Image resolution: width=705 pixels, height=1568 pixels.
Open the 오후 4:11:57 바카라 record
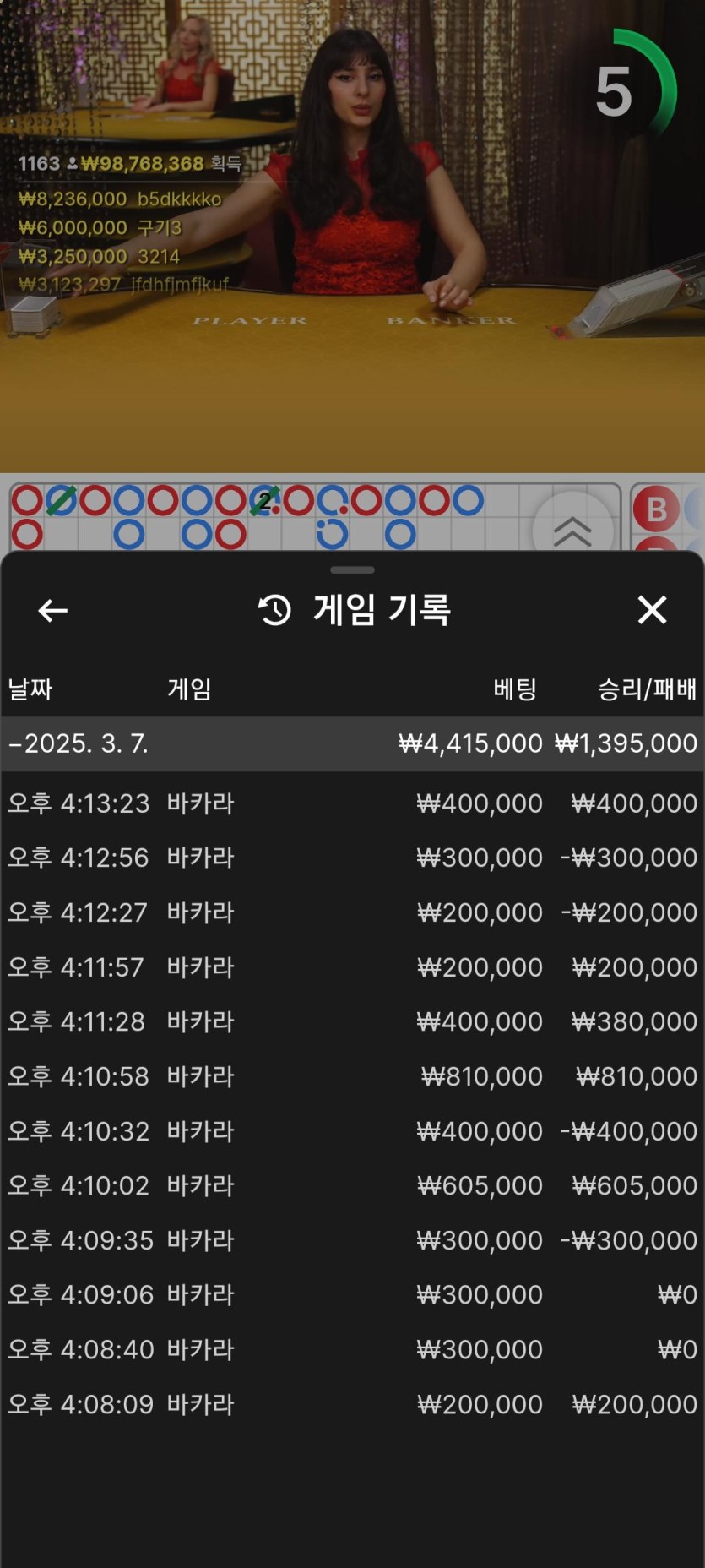coord(352,966)
